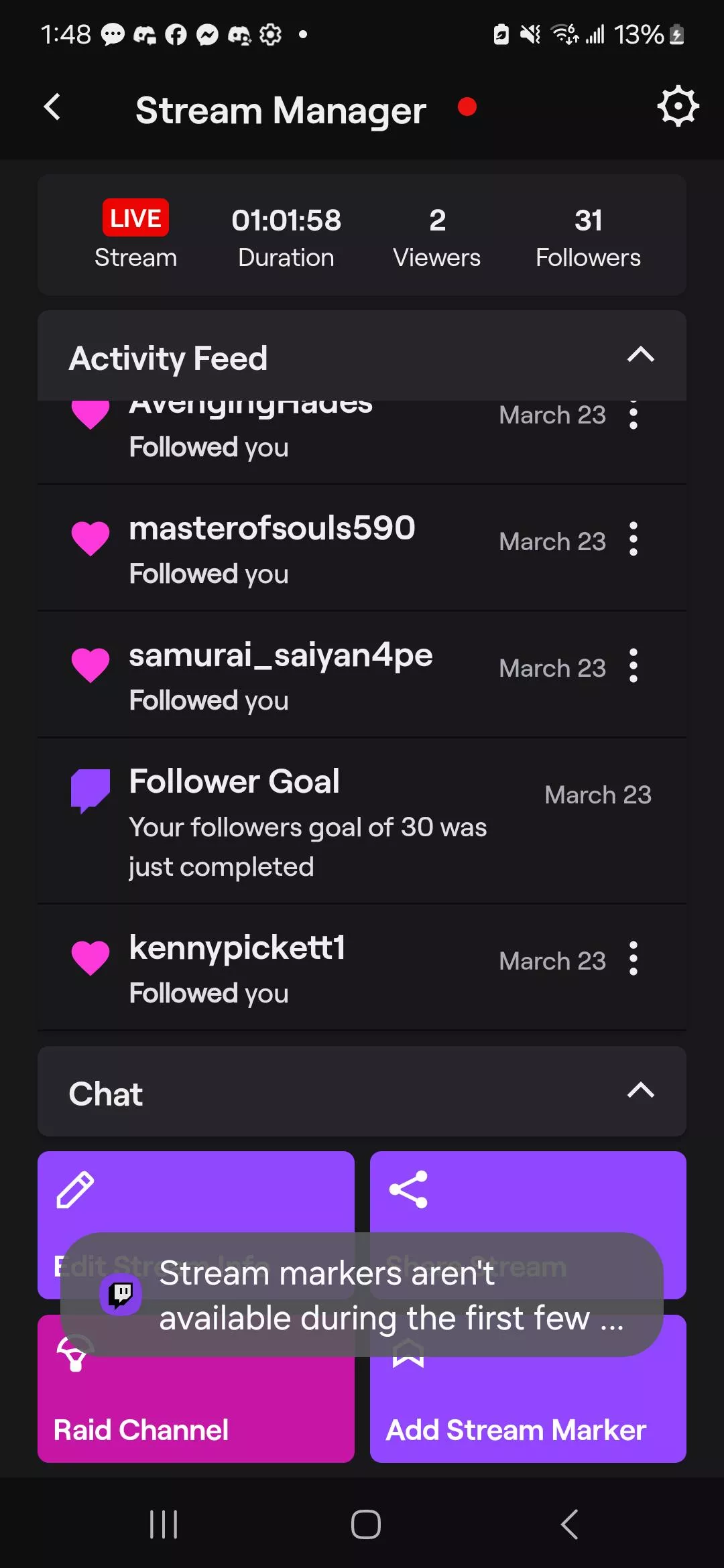Collapse the Activity Feed section
724x1568 pixels.
(x=640, y=355)
